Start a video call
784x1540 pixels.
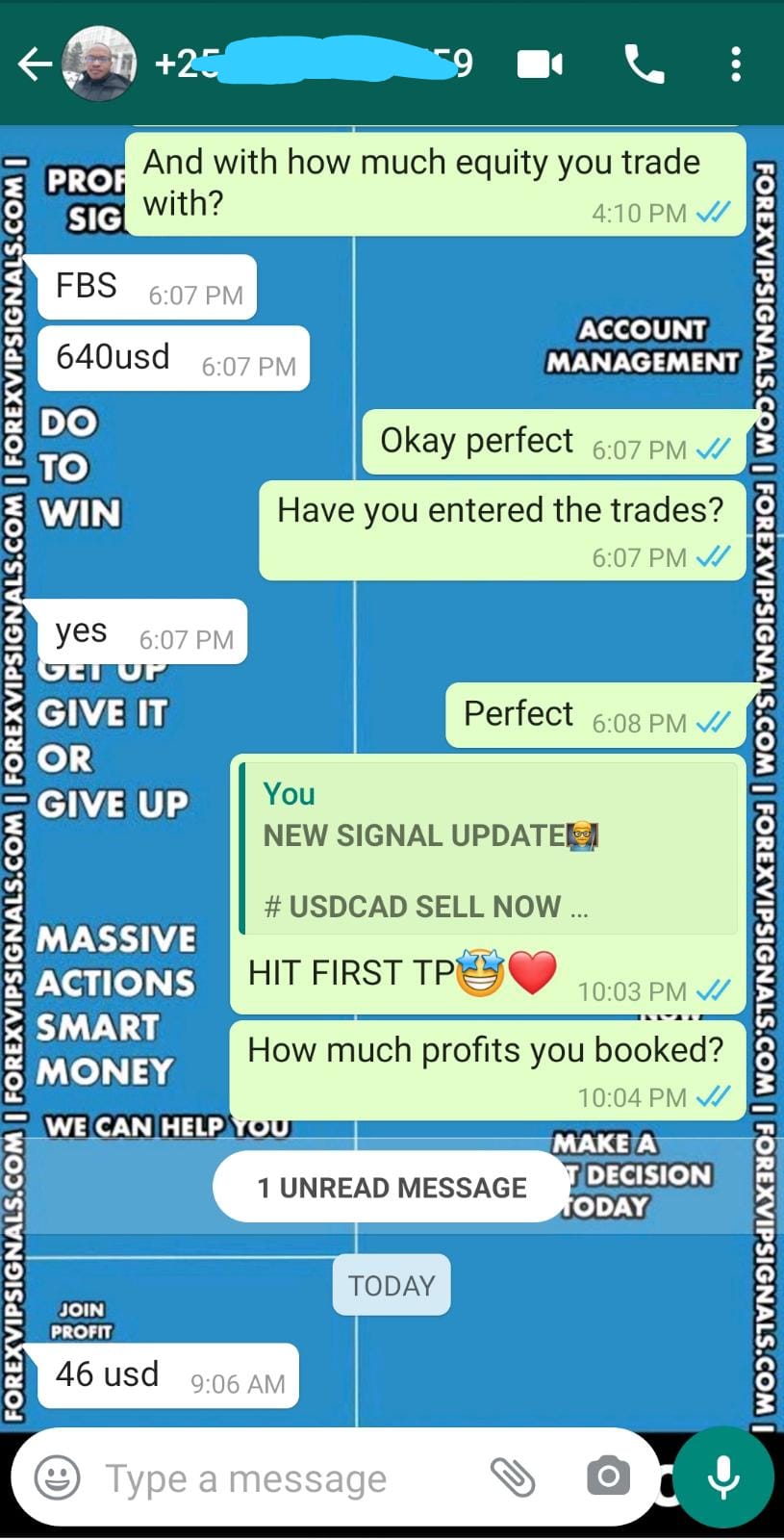[x=540, y=64]
